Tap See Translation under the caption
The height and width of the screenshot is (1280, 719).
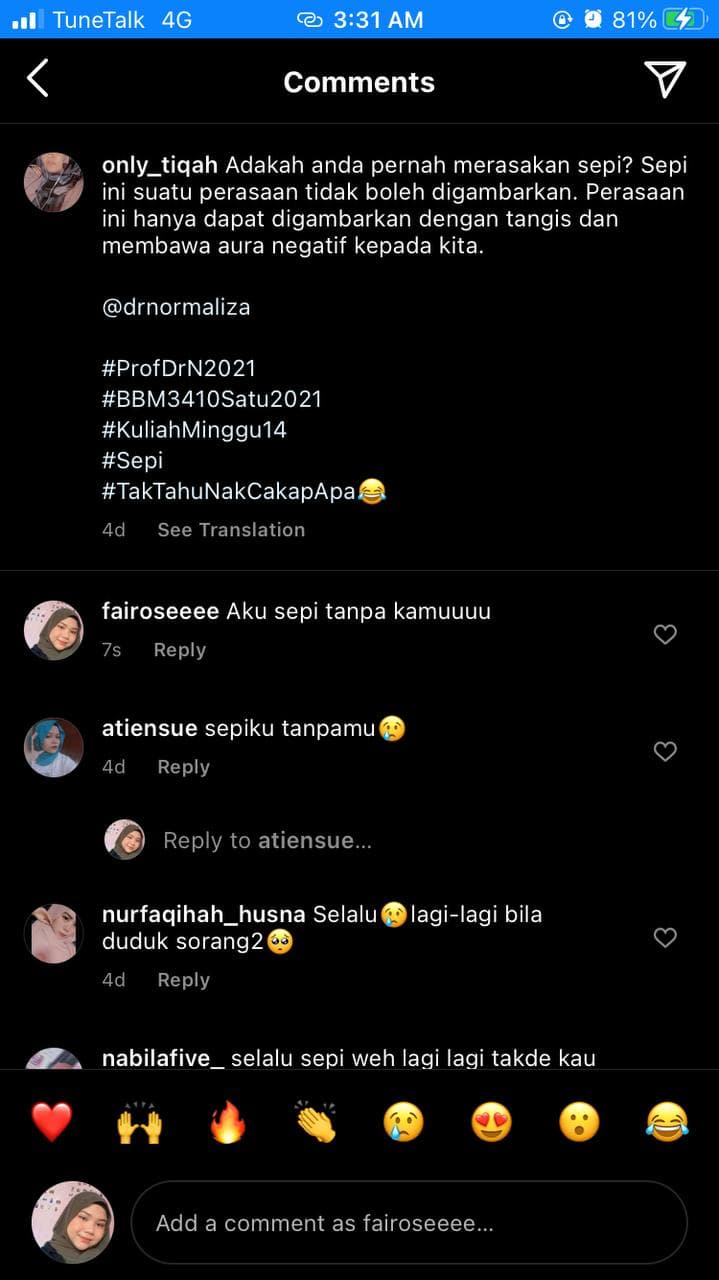tap(231, 530)
